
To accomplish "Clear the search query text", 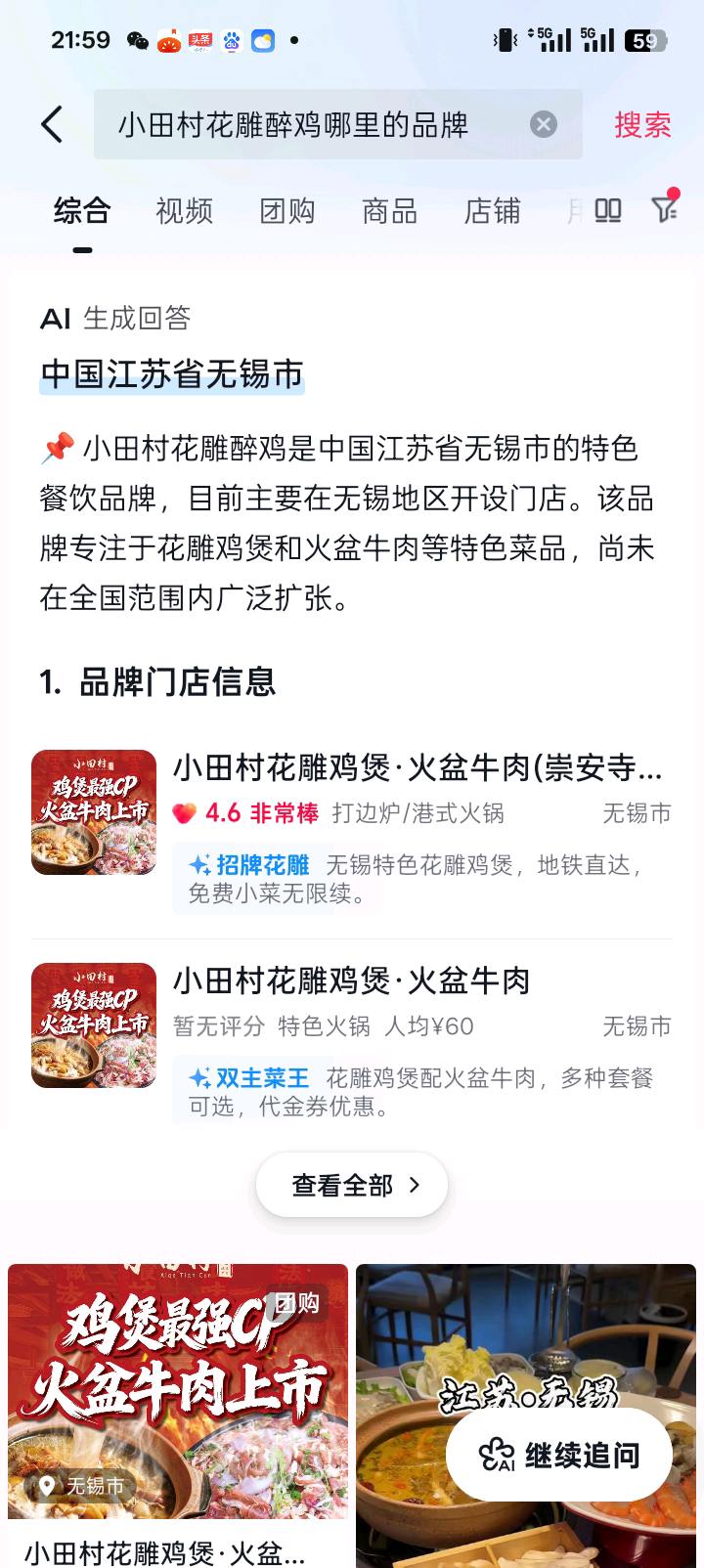I will [x=544, y=124].
